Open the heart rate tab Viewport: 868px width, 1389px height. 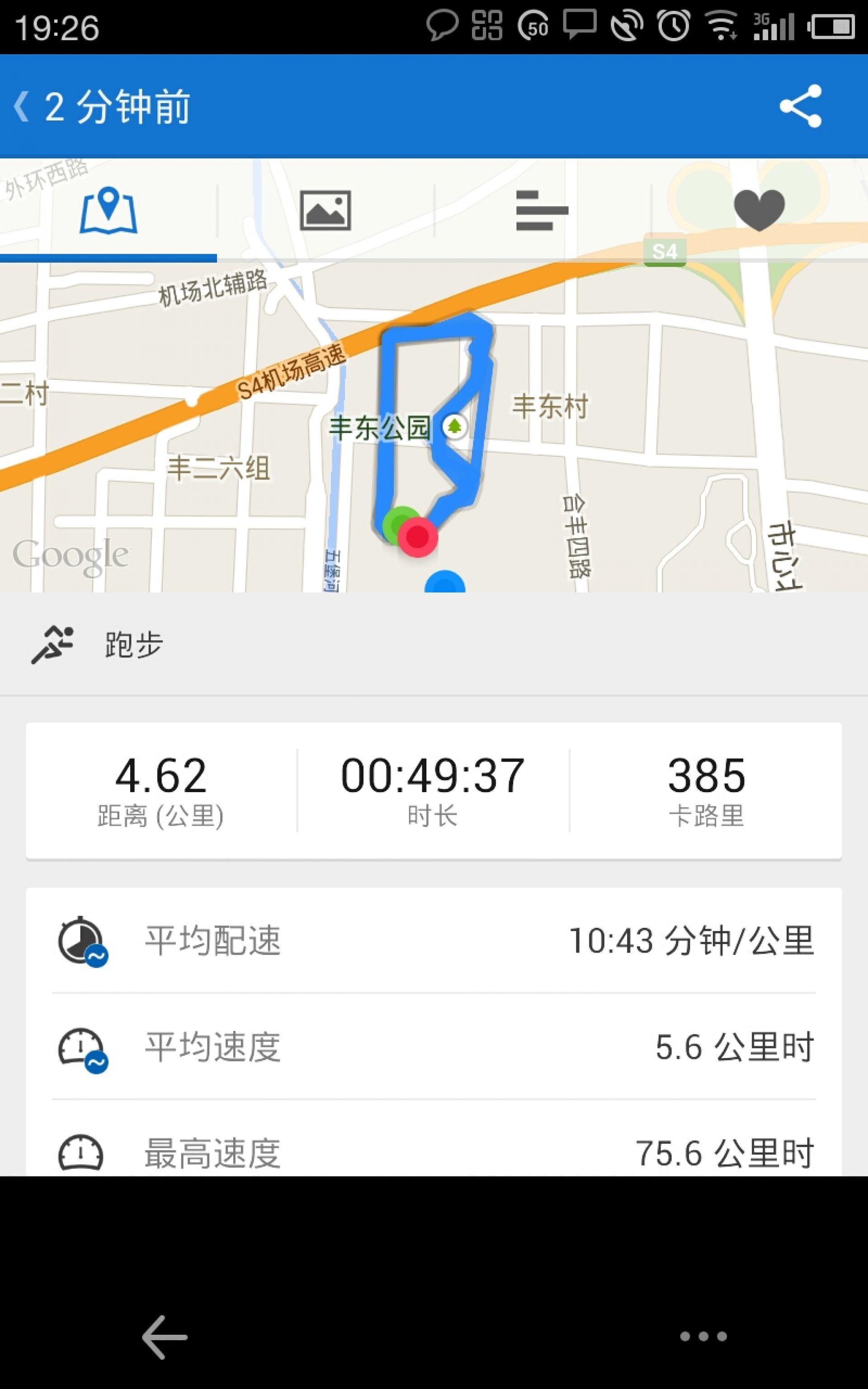tap(759, 211)
